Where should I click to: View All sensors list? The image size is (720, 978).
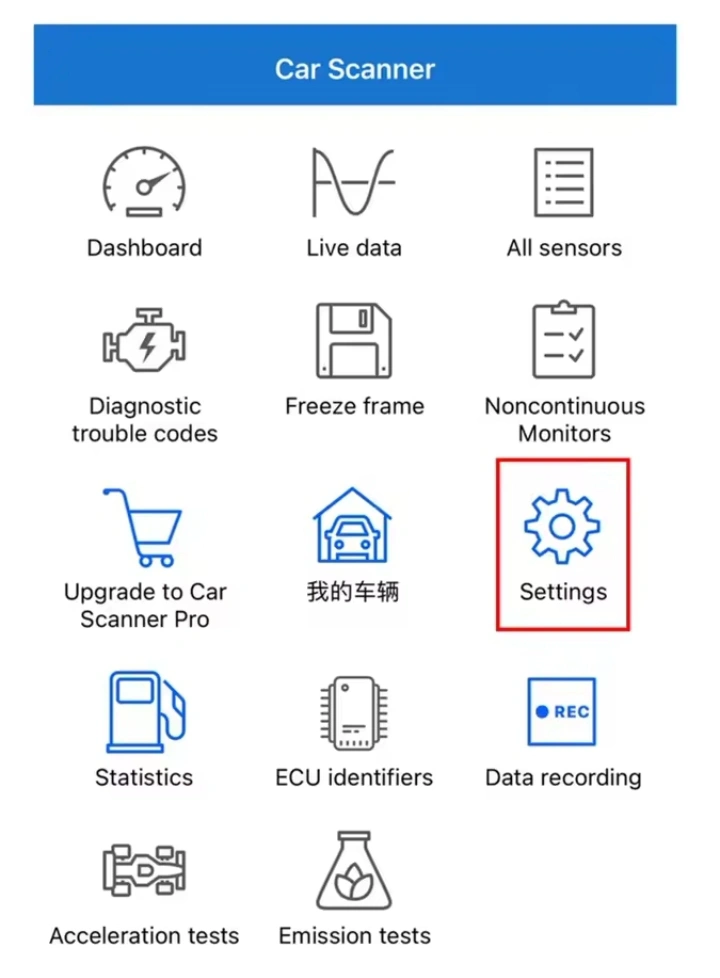coord(564,203)
